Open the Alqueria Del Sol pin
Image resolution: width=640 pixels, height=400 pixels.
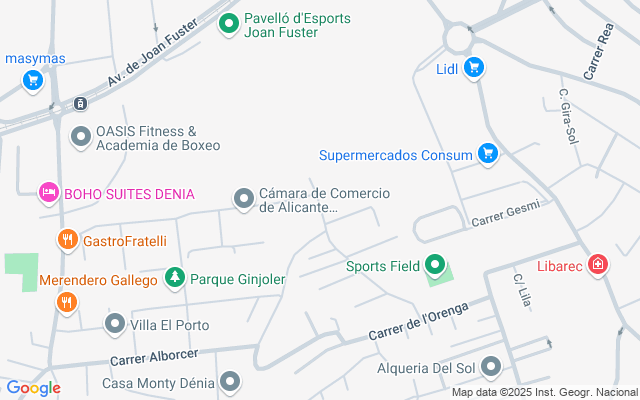490,367
